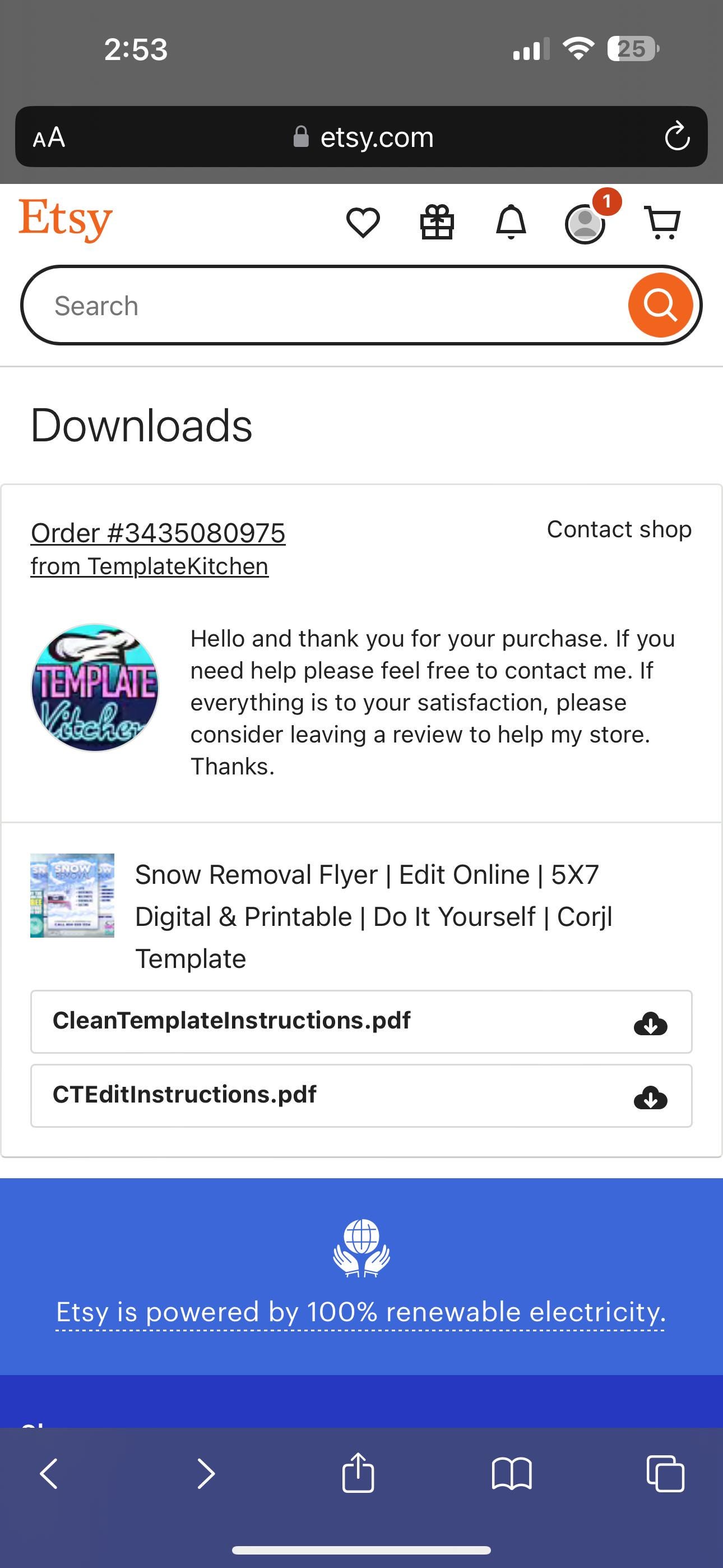Image resolution: width=723 pixels, height=1568 pixels.
Task: Go back in Safari
Action: (49, 1474)
